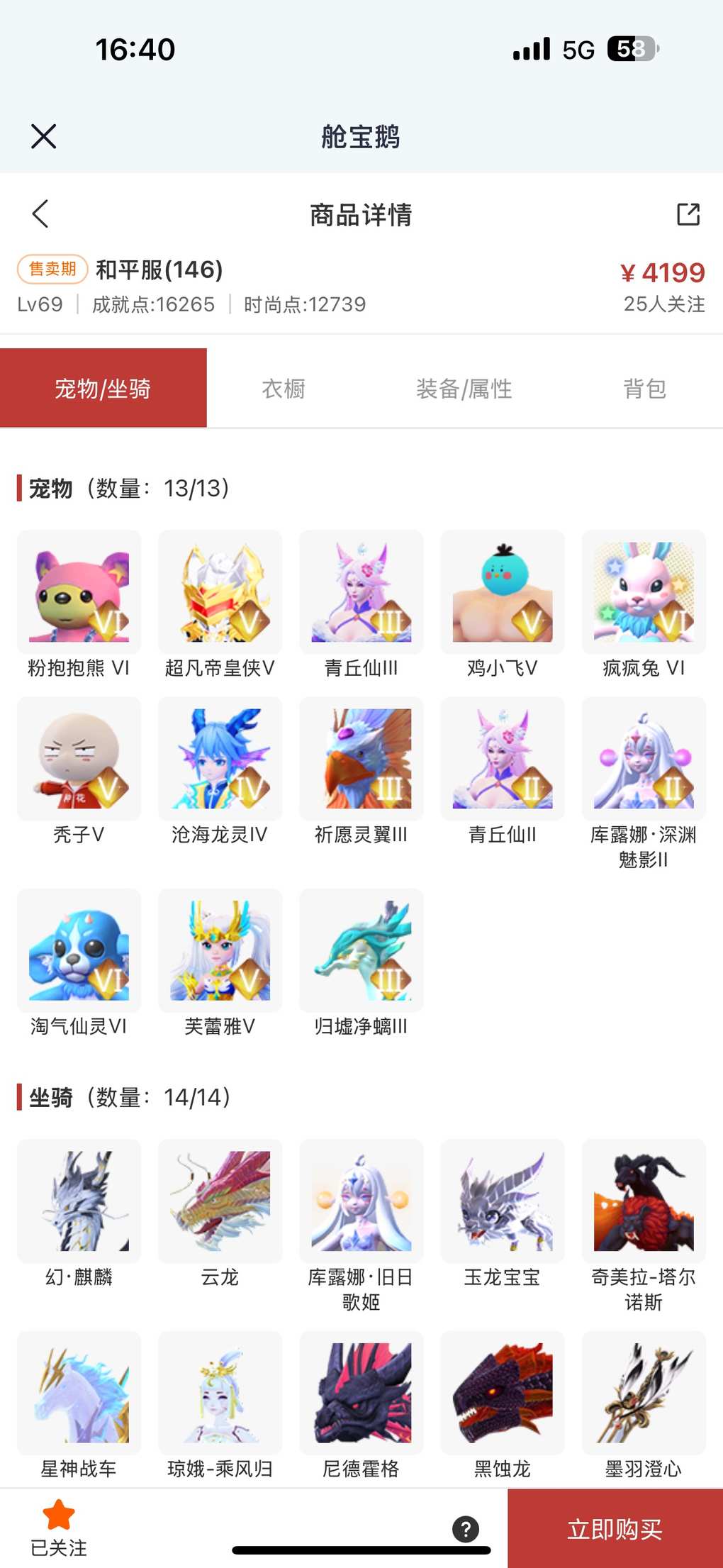Open the 玉龙宝宝 mount
The image size is (723, 1568).
click(x=503, y=1201)
